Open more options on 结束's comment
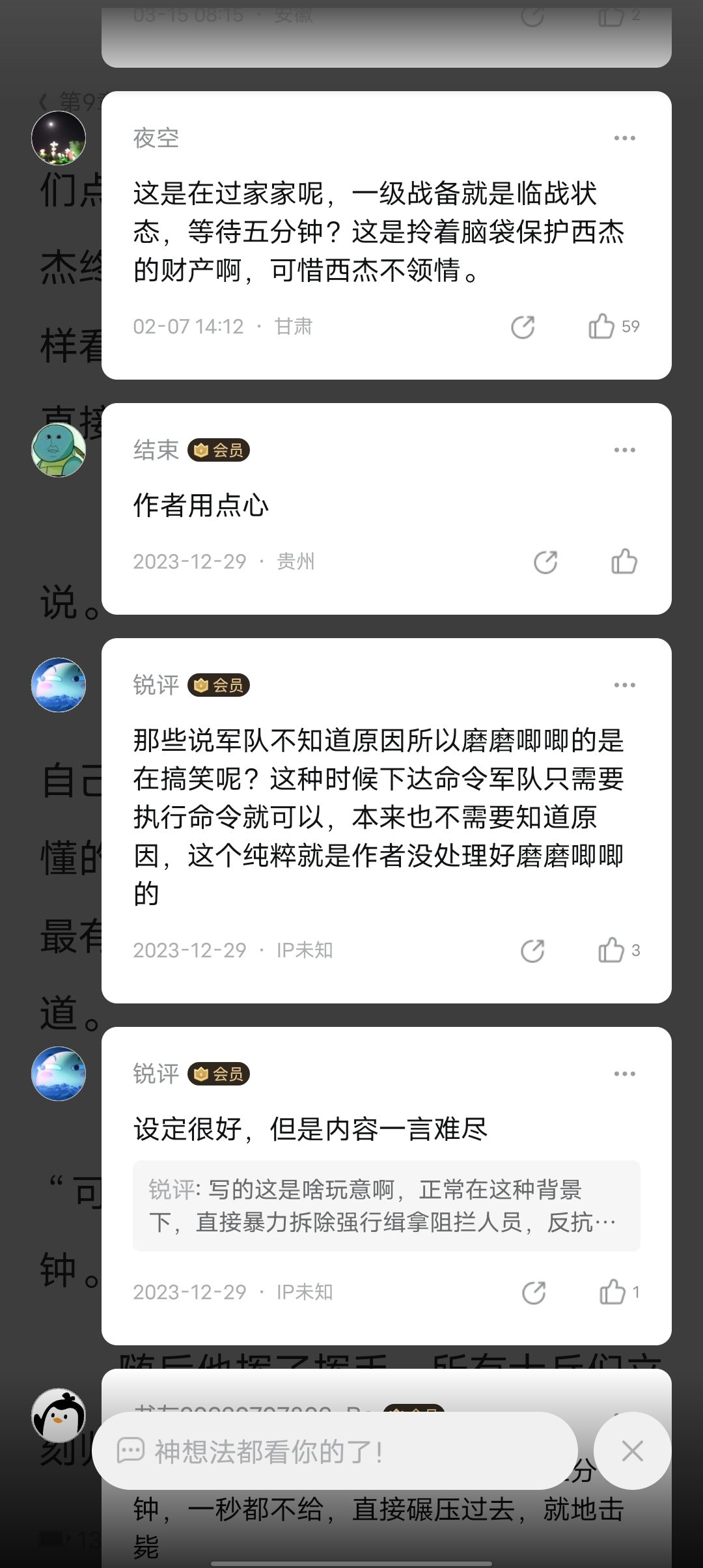The height and width of the screenshot is (1568, 703). coord(624,450)
